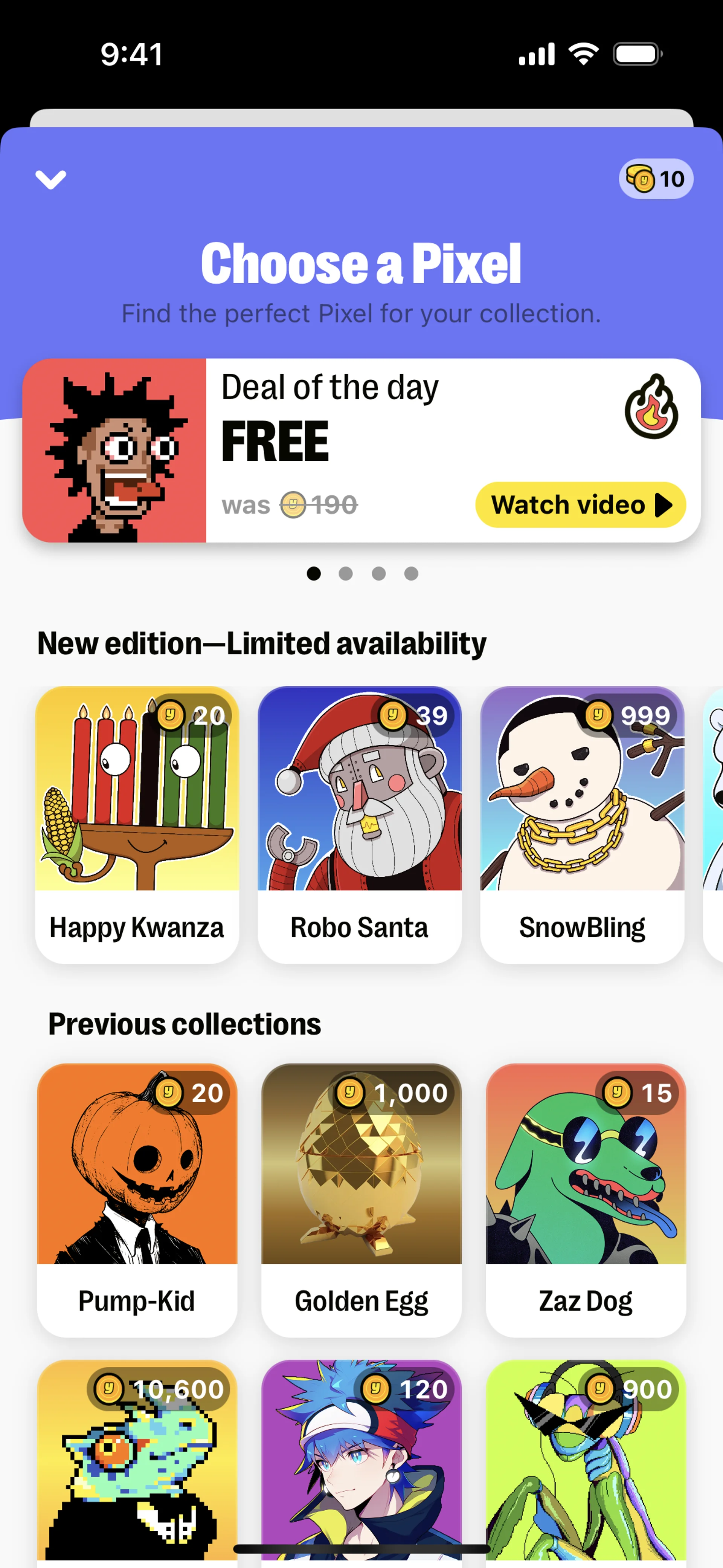
Task: Open the coin balance showing 10
Action: (x=656, y=179)
